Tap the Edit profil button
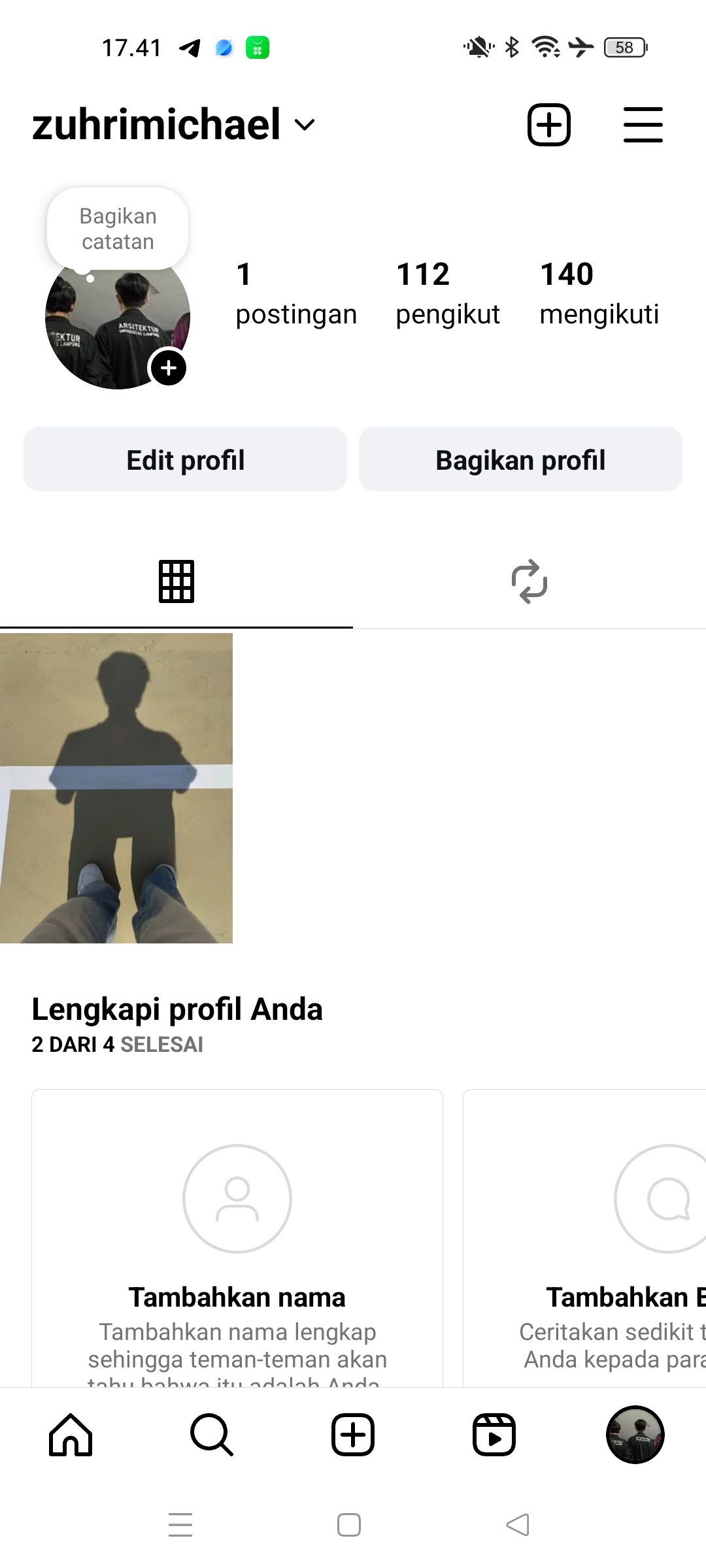Image resolution: width=706 pixels, height=1568 pixels. pyautogui.click(x=185, y=459)
